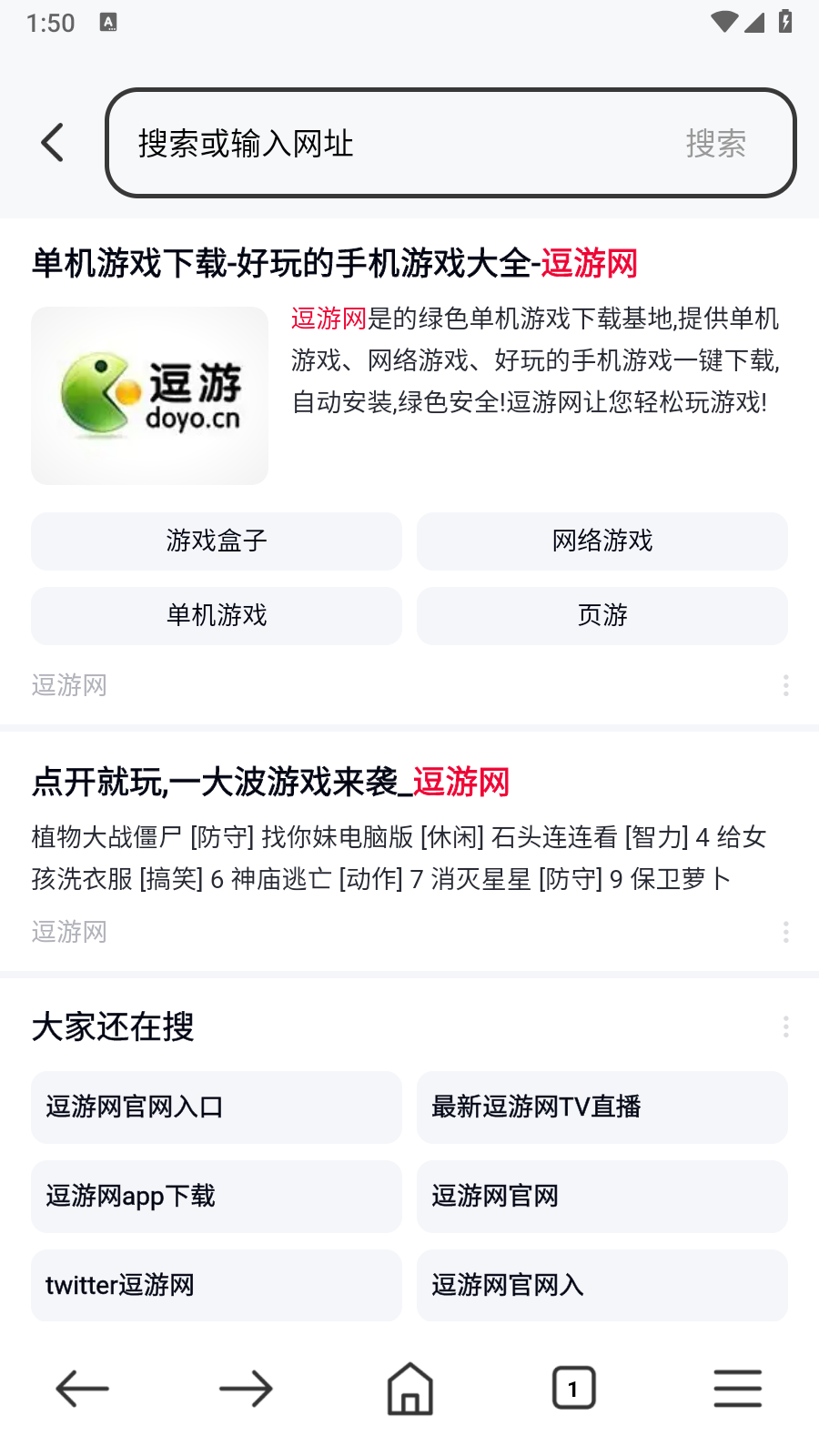Viewport: 819px width, 1456px height.
Task: Open the more options dots for the first result
Action: click(x=785, y=685)
